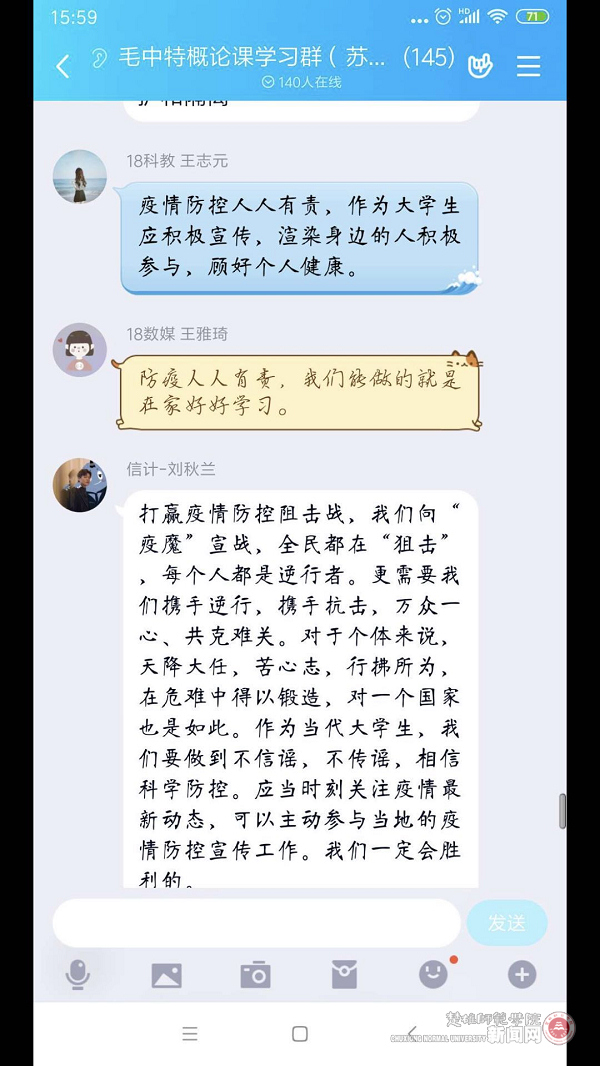Open recent apps from the navigation bar
600x1066 pixels.
[190, 1034]
